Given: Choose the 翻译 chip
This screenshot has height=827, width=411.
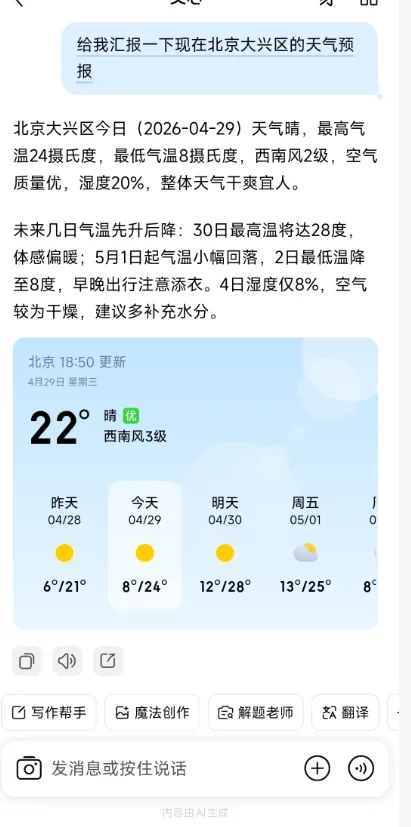Looking at the screenshot, I should coord(345,713).
